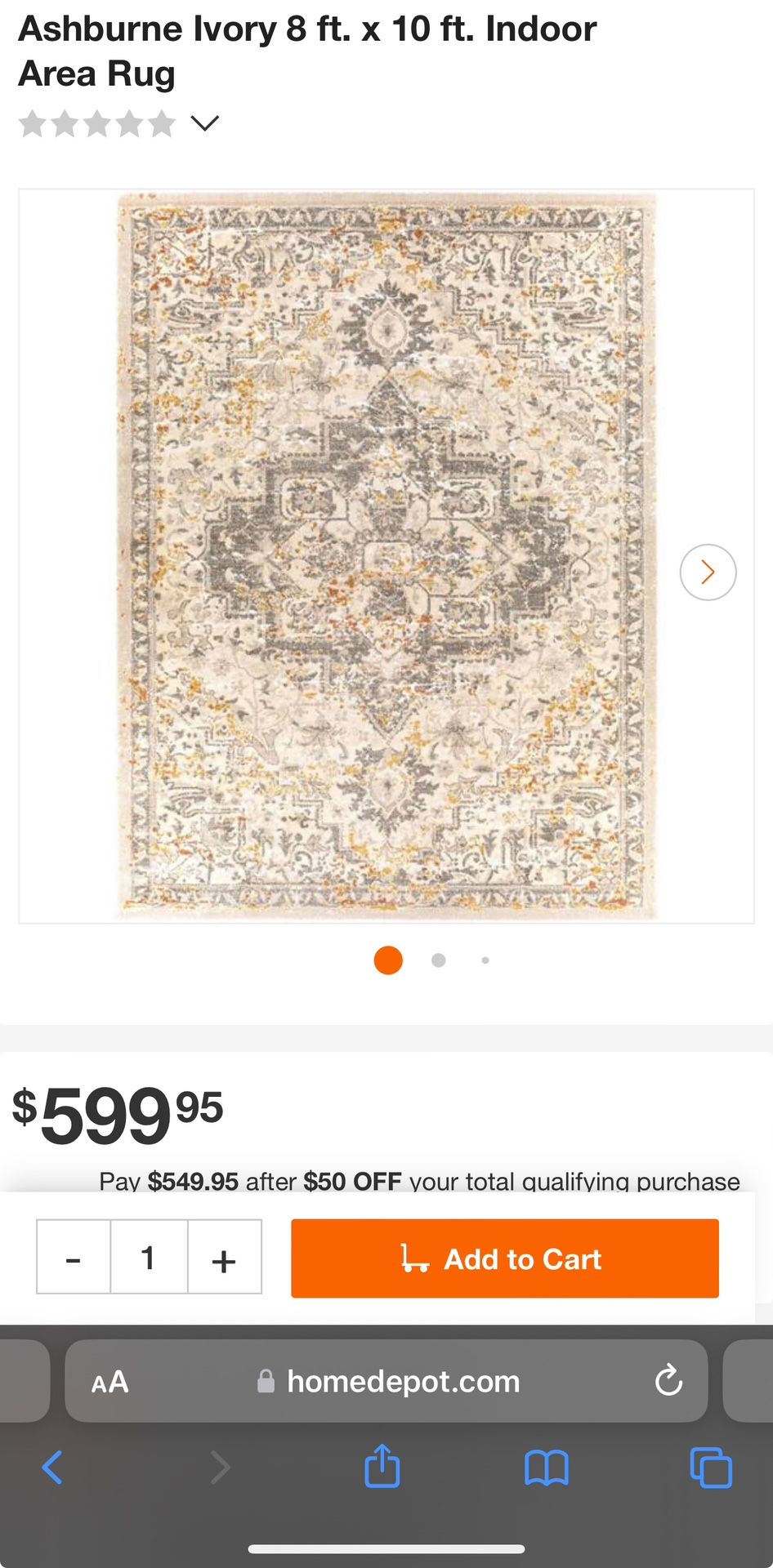
Task: Select the third carousel pagination dot
Action: (485, 960)
